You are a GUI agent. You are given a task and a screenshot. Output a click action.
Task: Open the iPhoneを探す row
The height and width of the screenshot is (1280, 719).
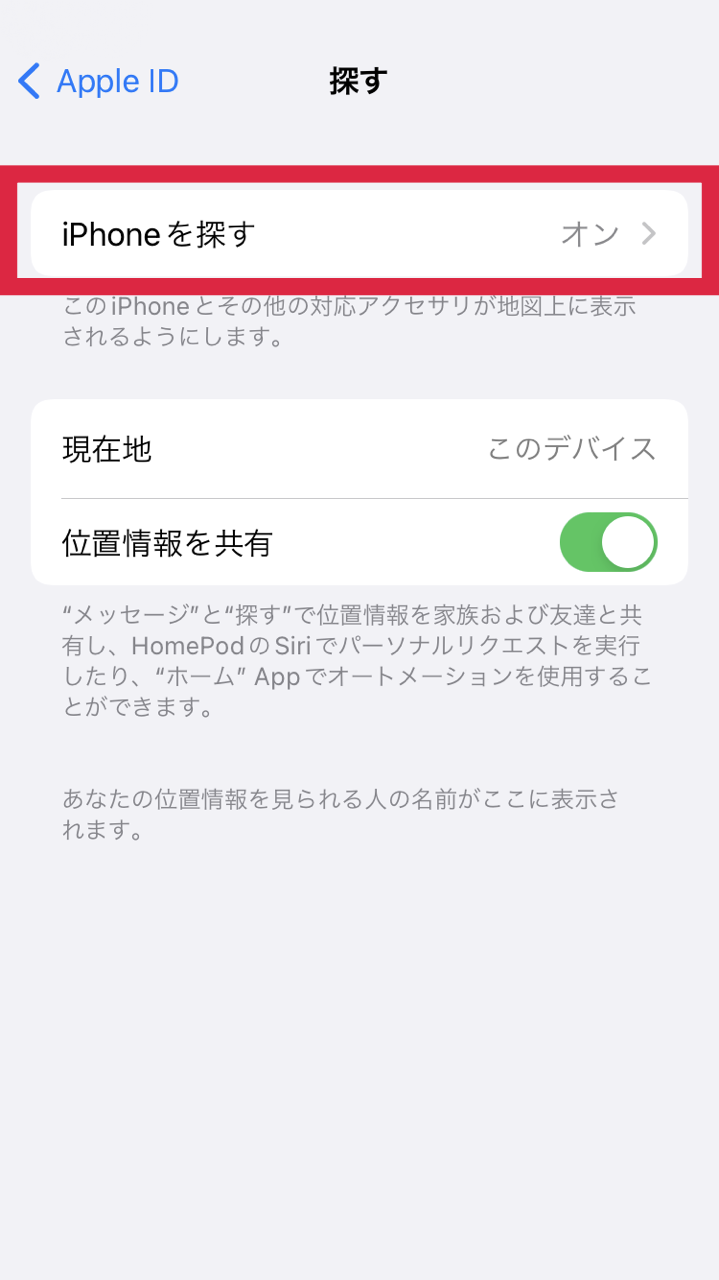coord(359,234)
